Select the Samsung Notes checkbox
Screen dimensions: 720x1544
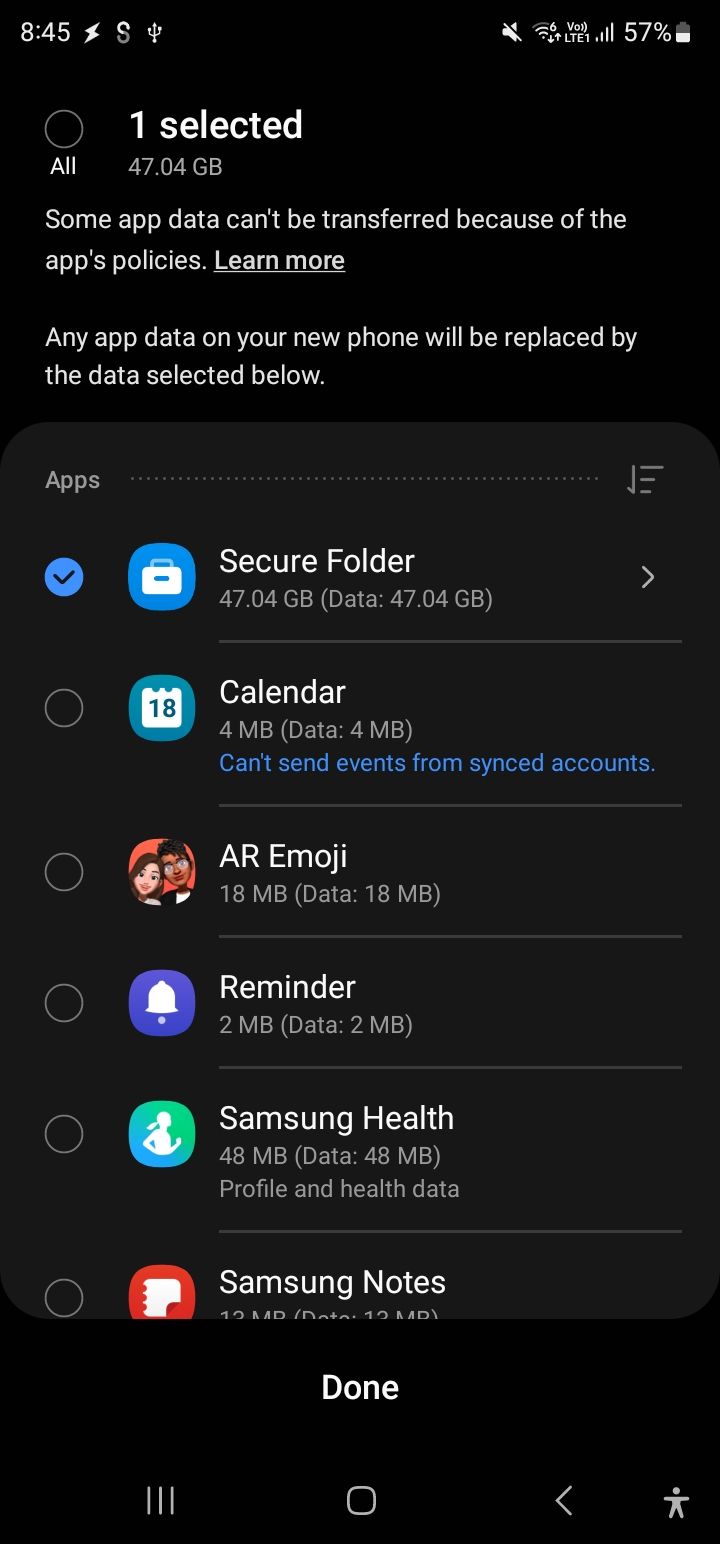point(64,1296)
